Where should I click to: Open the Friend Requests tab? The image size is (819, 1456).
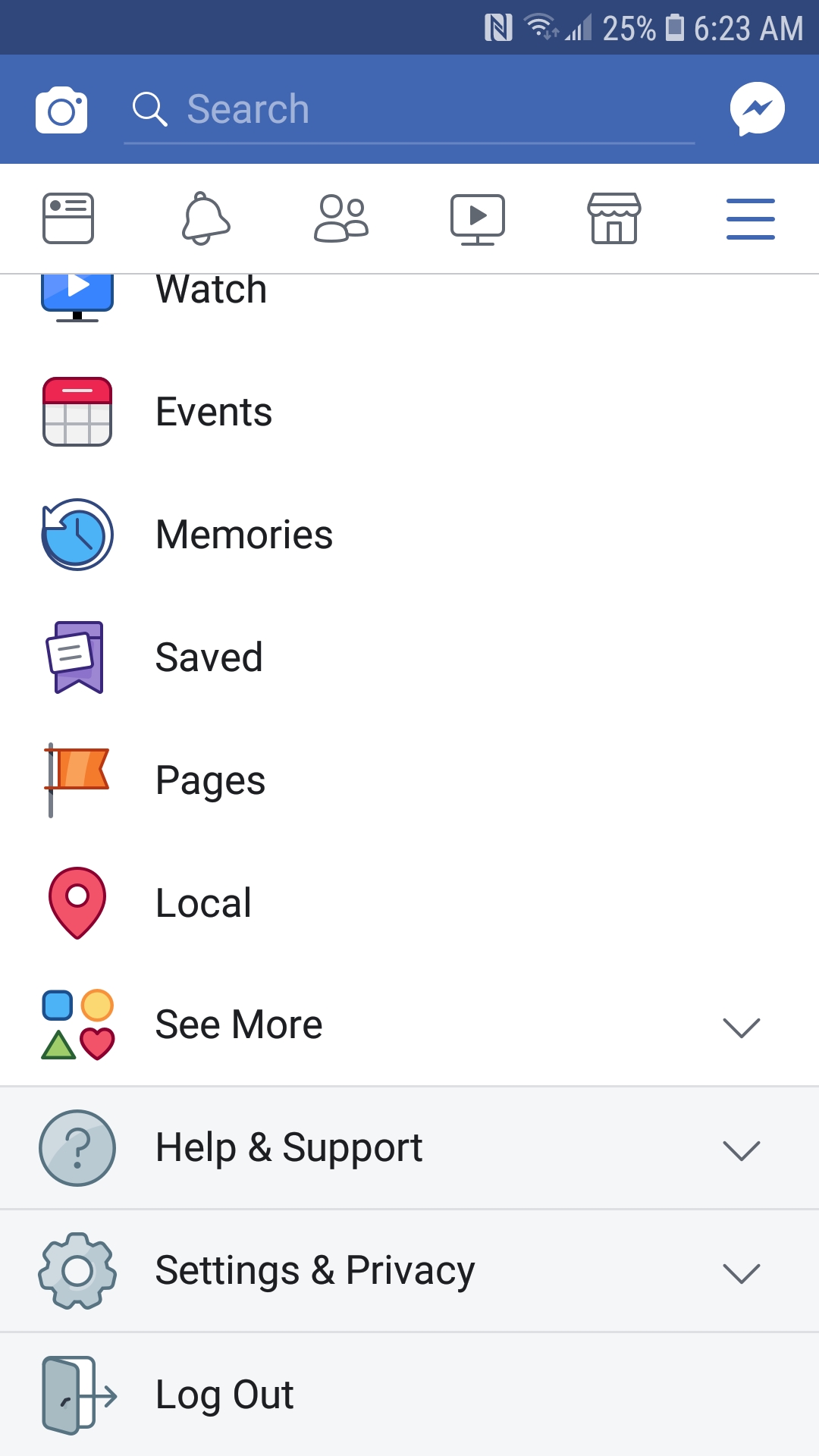[x=341, y=218]
